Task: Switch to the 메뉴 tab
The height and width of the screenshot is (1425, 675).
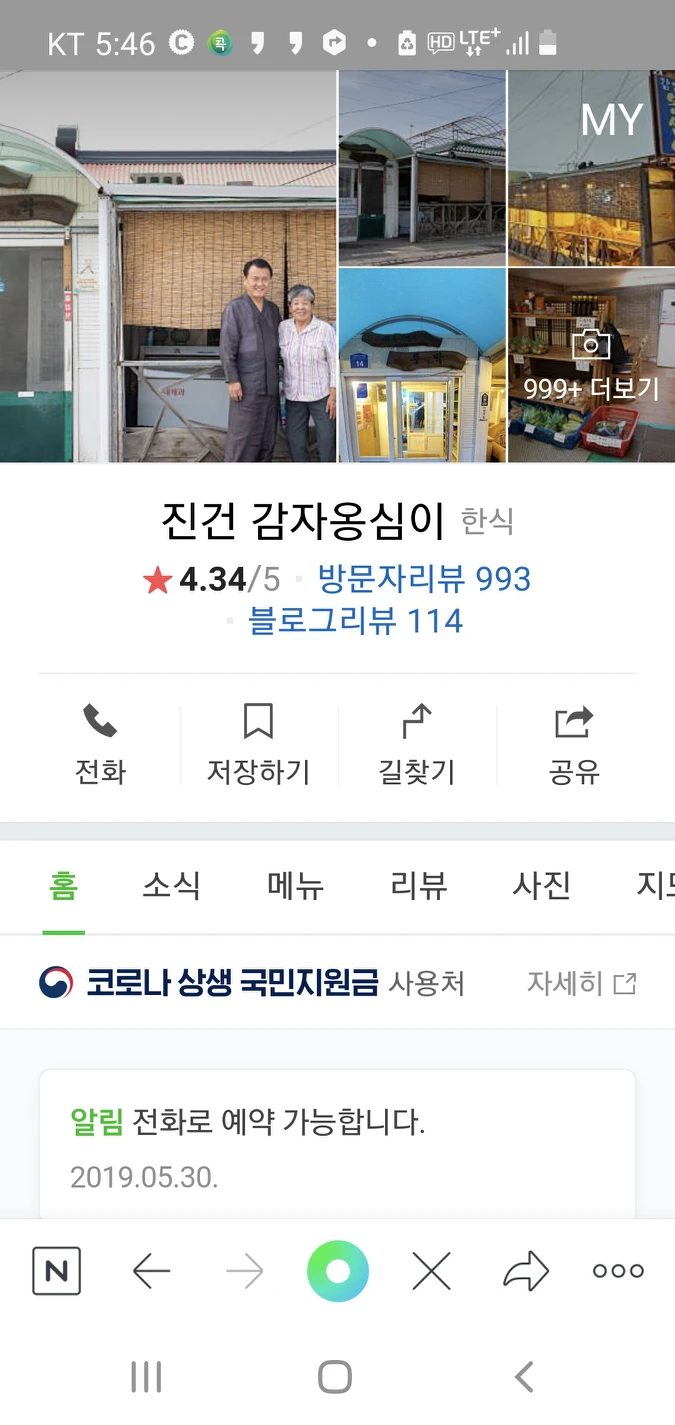Action: pyautogui.click(x=295, y=886)
